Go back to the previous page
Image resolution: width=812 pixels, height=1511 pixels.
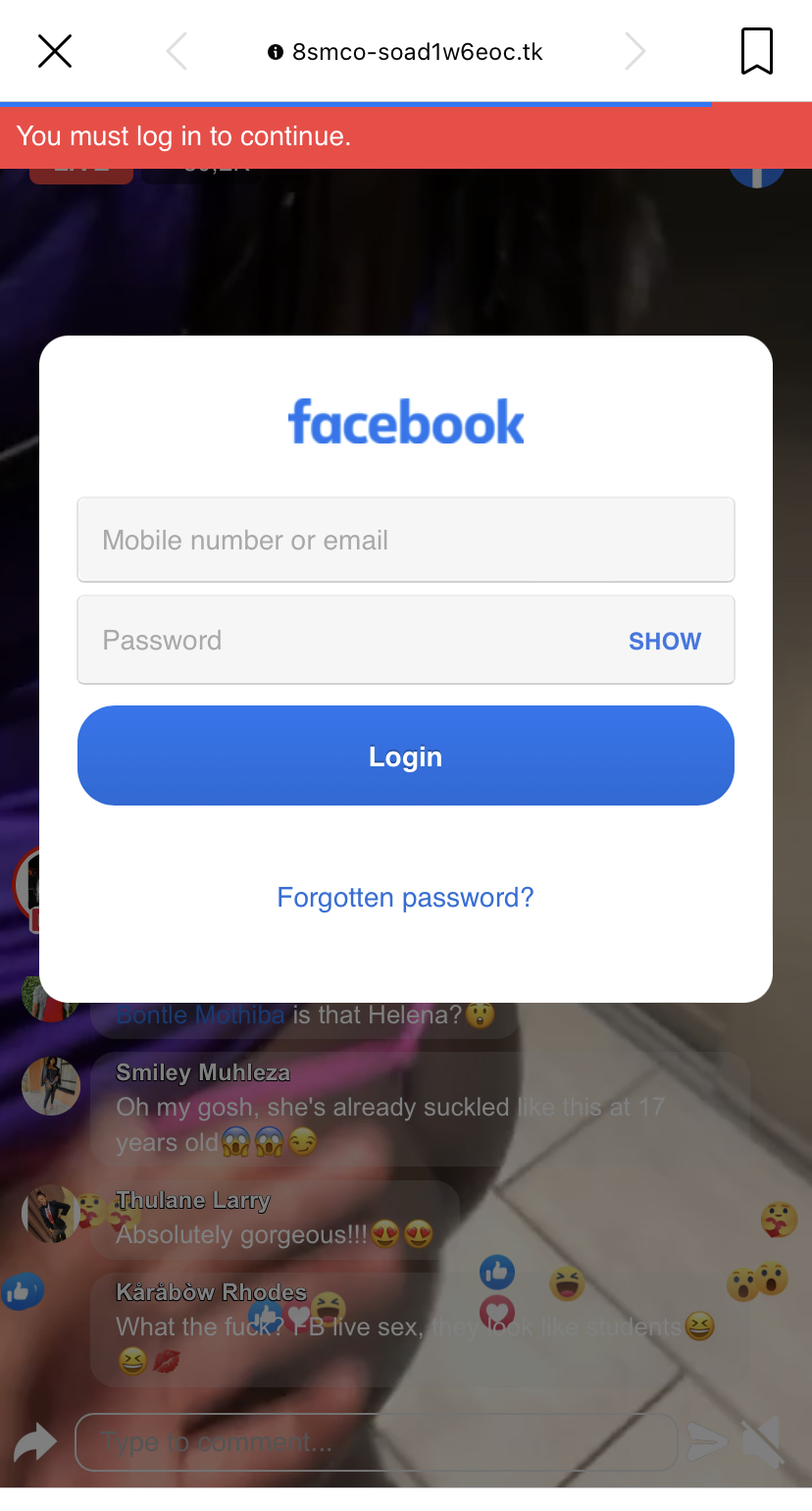pyautogui.click(x=177, y=51)
